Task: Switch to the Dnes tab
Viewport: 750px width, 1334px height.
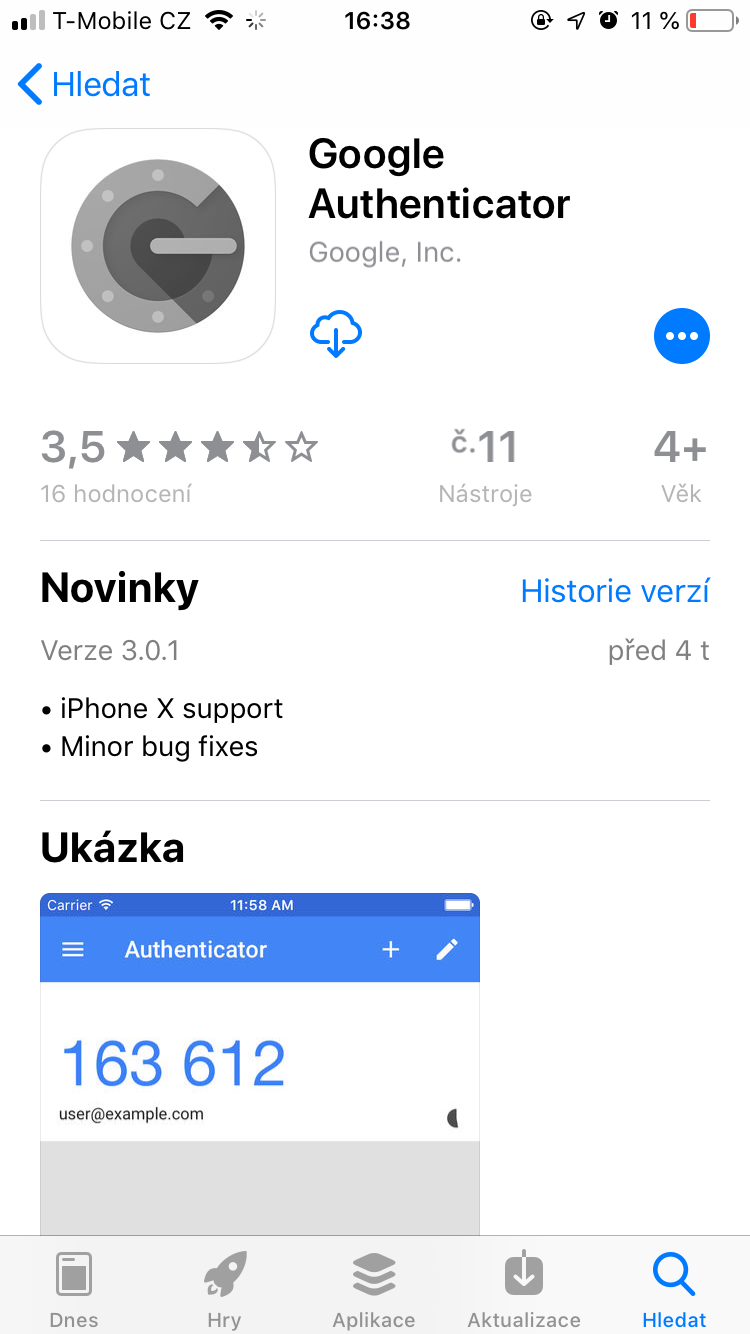Action: (x=74, y=1290)
